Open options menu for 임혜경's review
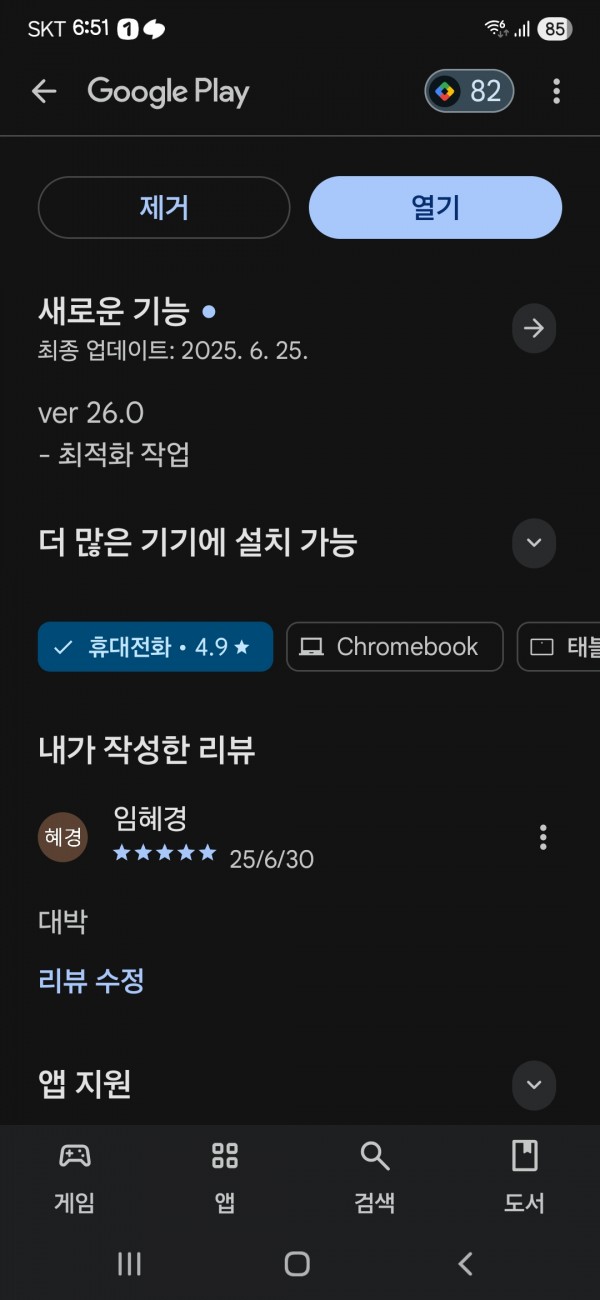The image size is (600, 1300). 543,837
